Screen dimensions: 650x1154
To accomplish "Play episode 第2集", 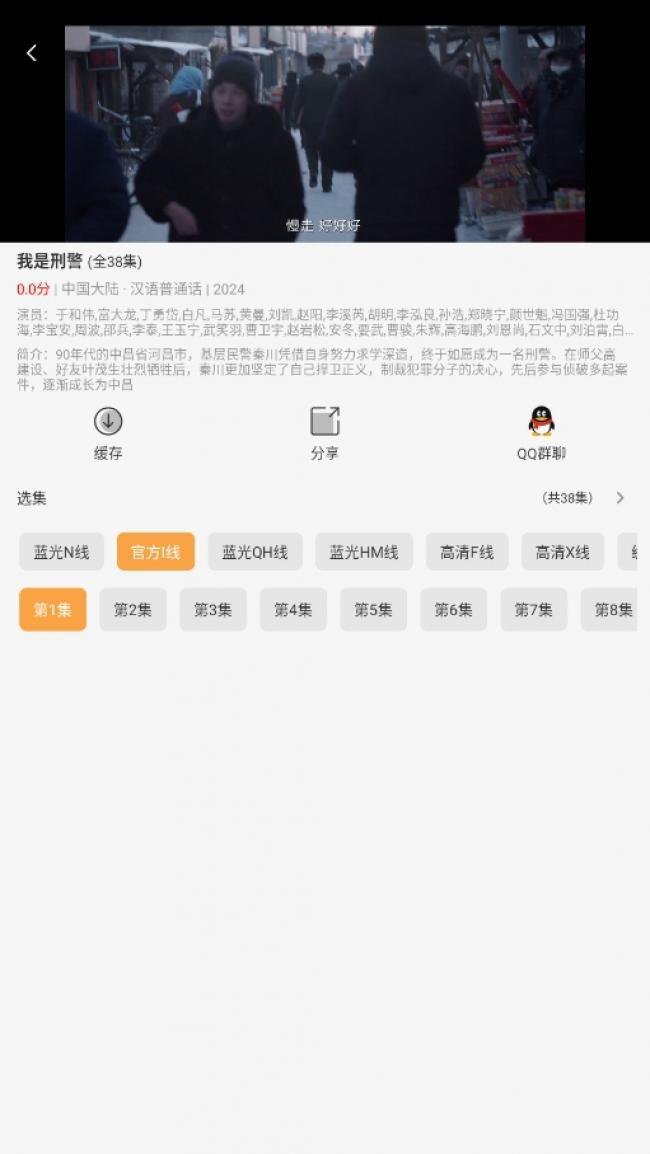I will point(133,609).
